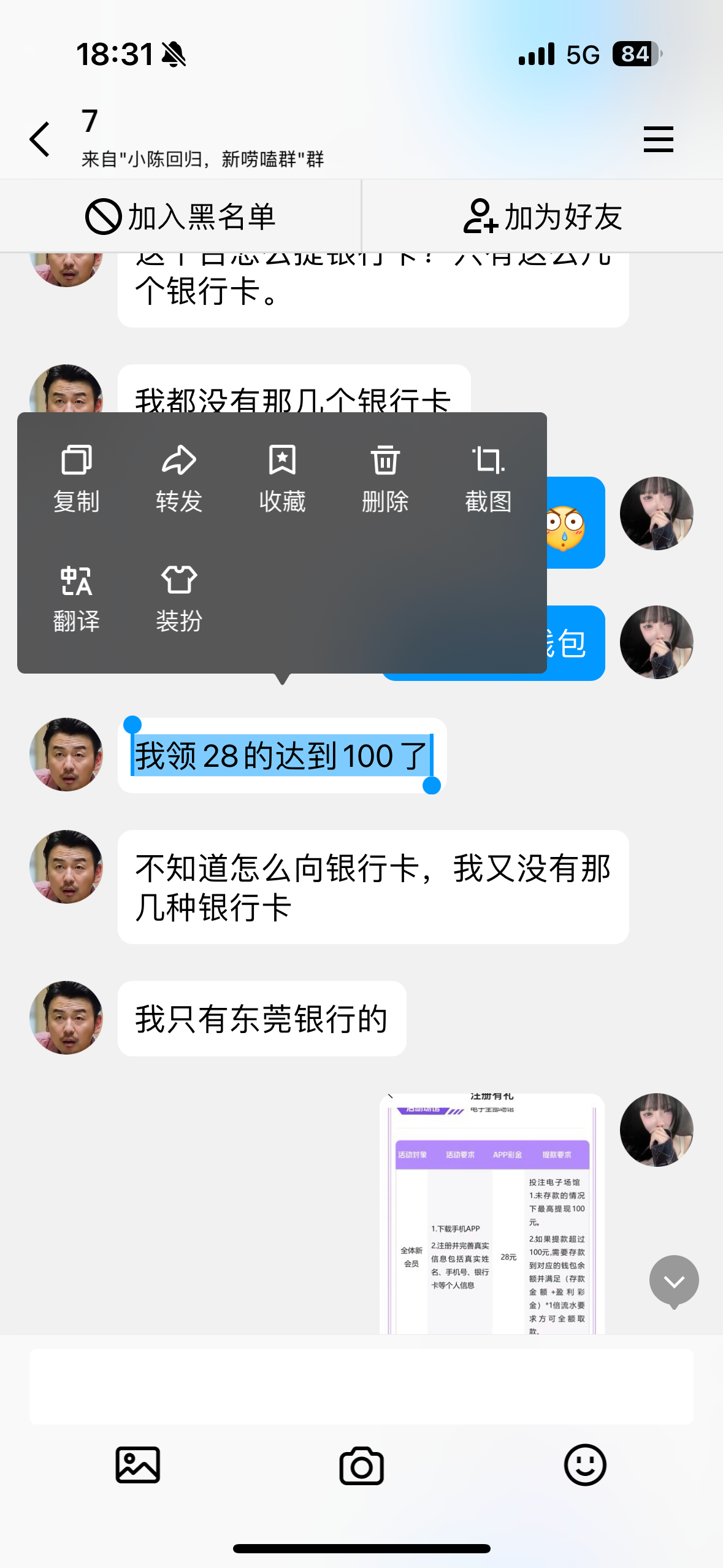
Task: Open the emoji panel
Action: tap(585, 1465)
